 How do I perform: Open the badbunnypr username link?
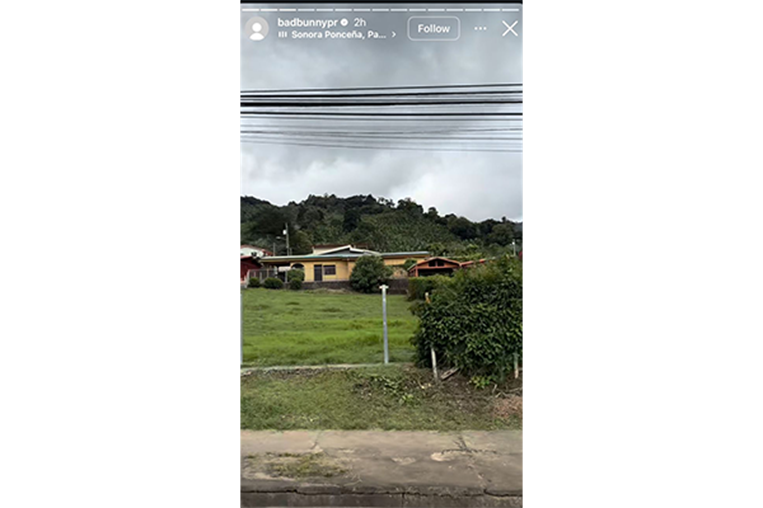[x=307, y=22]
